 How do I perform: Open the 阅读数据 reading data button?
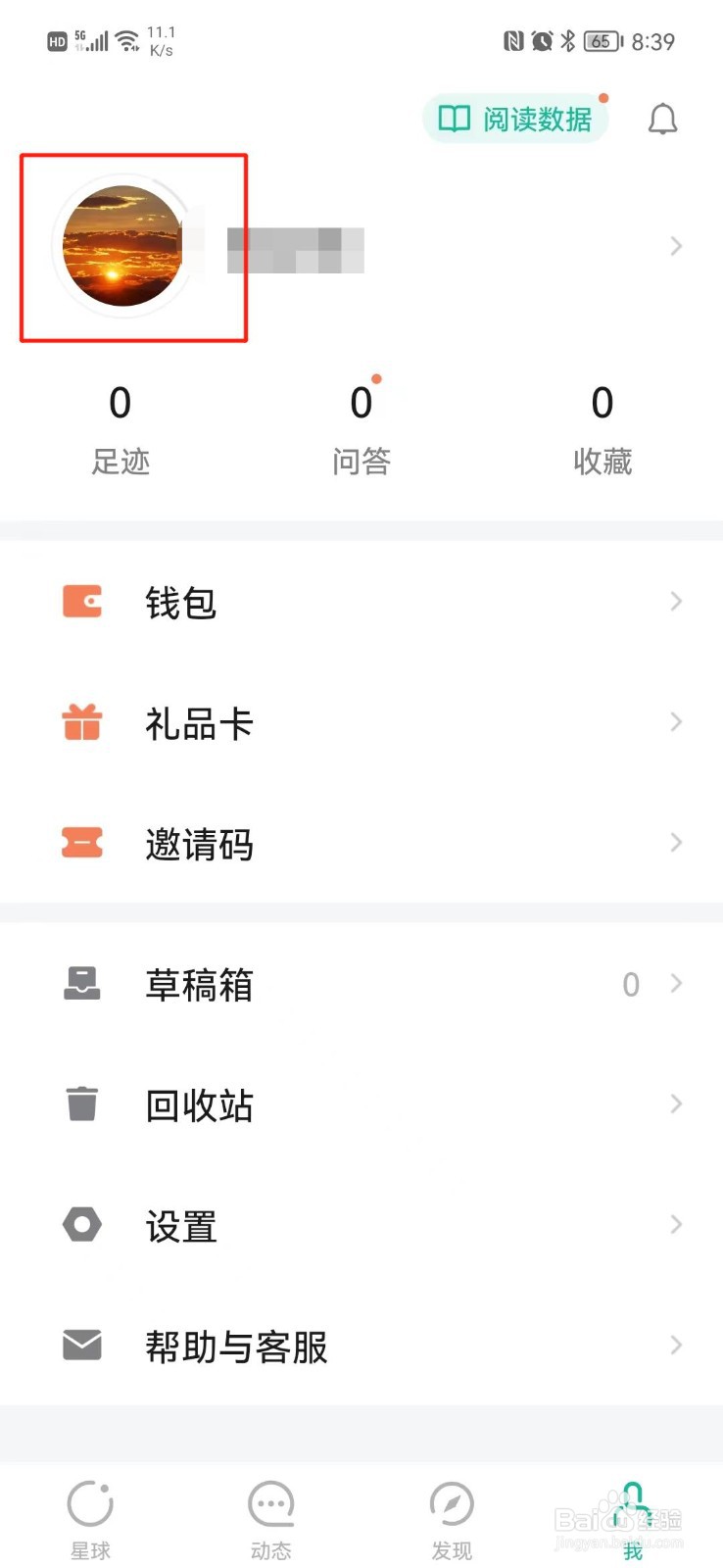(515, 119)
